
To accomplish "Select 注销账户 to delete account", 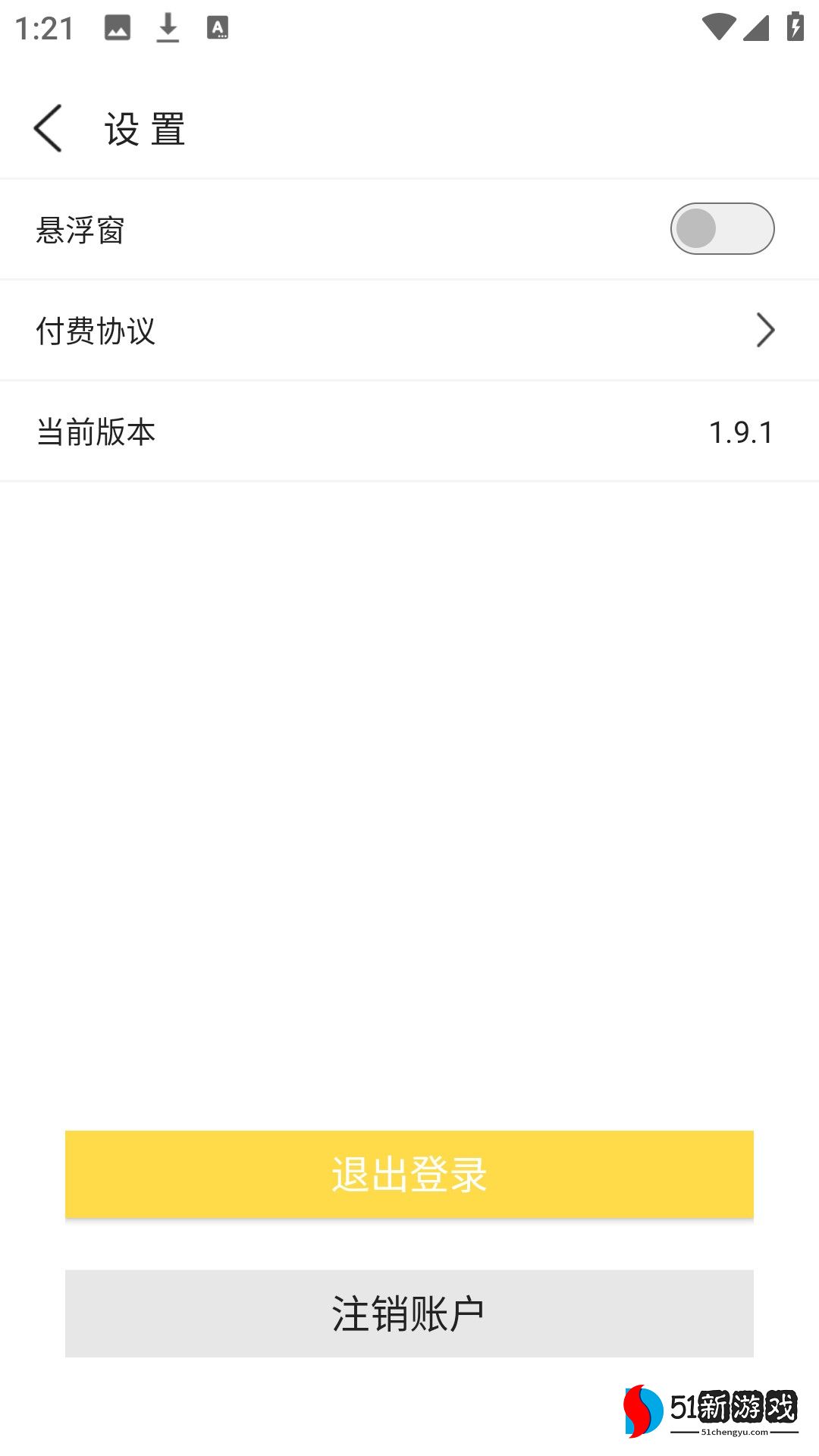I will pos(409,1313).
